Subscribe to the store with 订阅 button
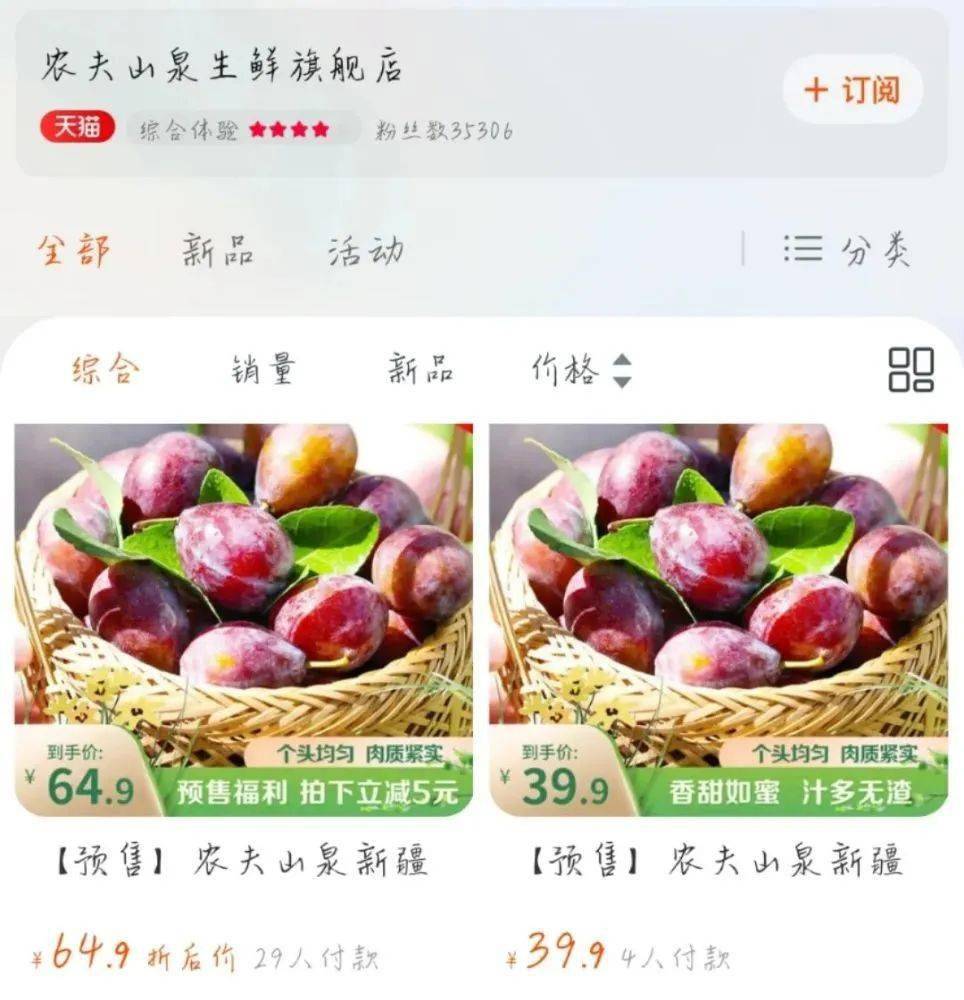The image size is (964, 1000). pos(852,90)
